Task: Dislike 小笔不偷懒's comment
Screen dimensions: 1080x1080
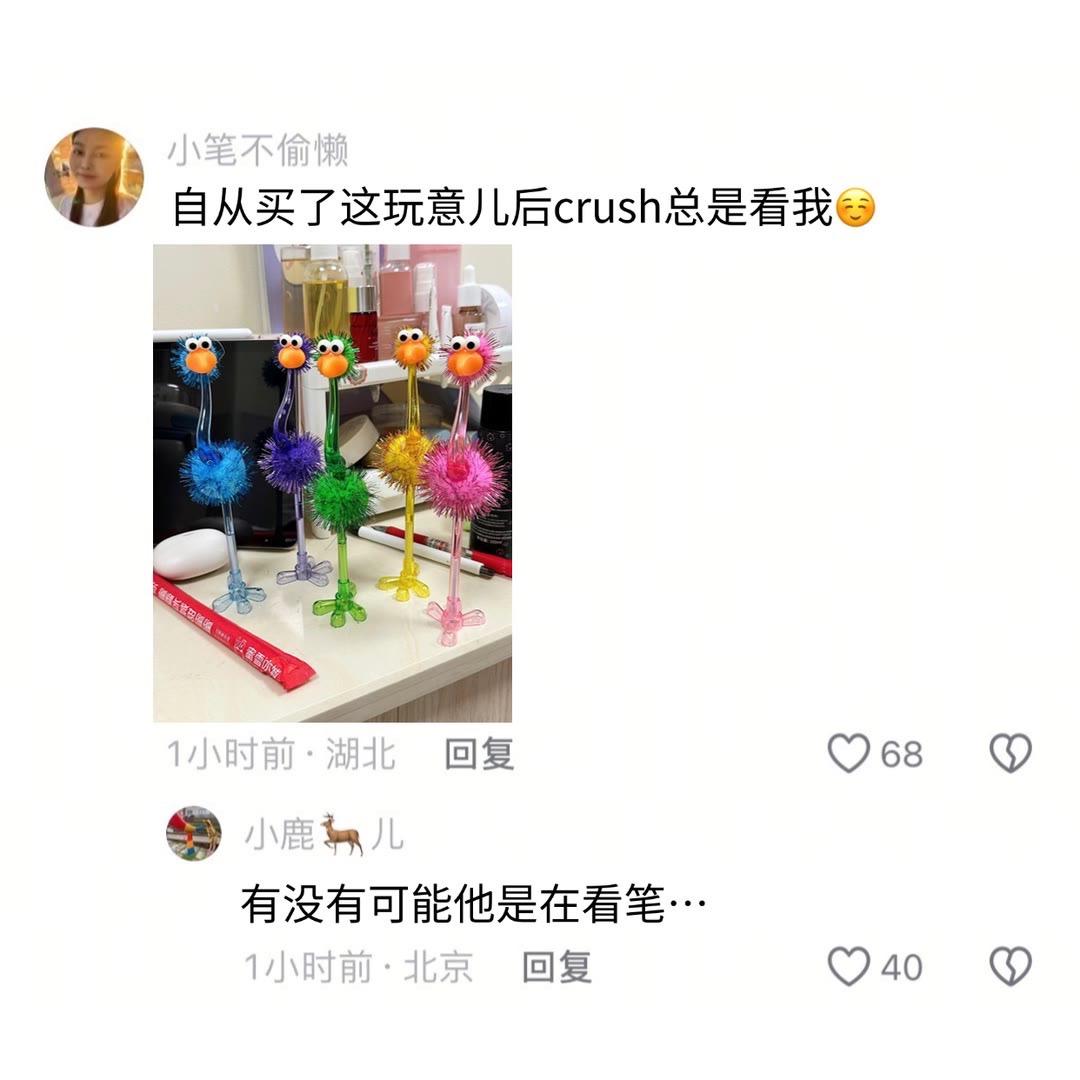Action: point(1010,753)
